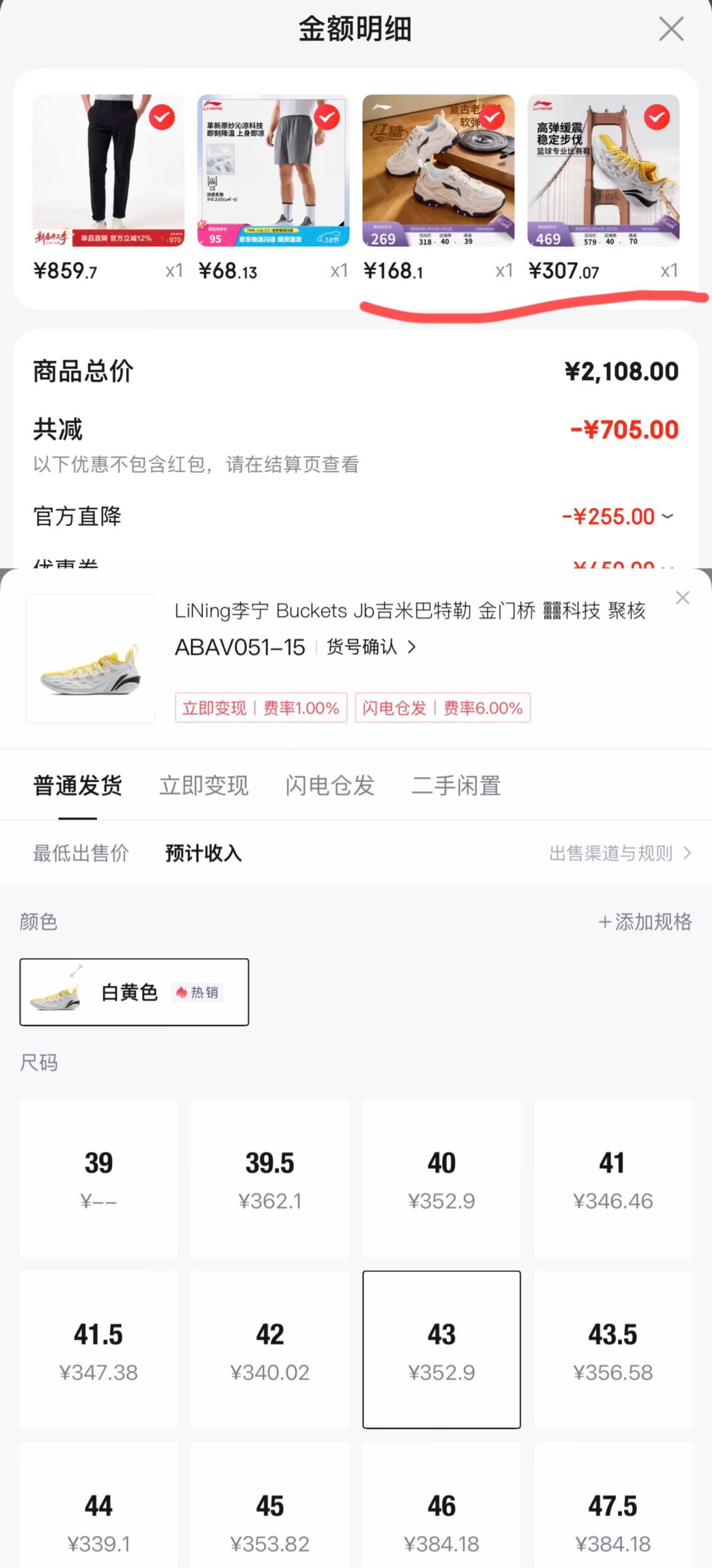The width and height of the screenshot is (712, 1568).
Task: Tap size 43.5
Action: 613,1349
